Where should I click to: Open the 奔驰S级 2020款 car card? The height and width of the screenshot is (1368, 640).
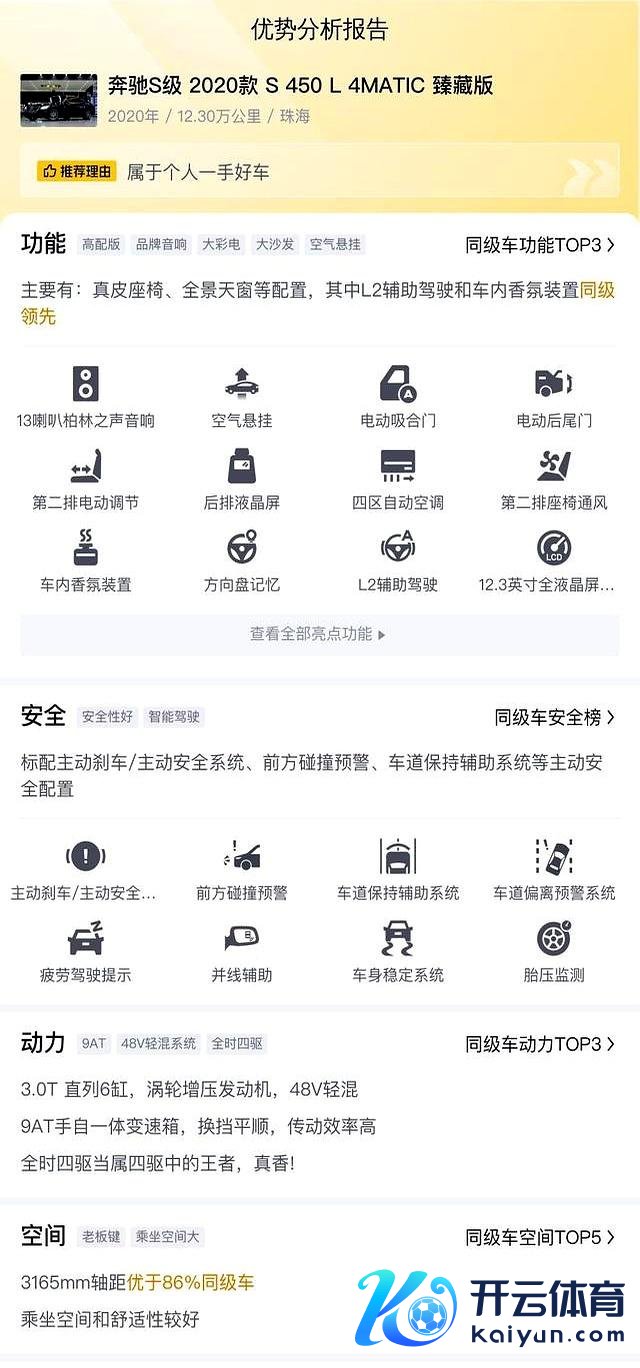(x=300, y=98)
